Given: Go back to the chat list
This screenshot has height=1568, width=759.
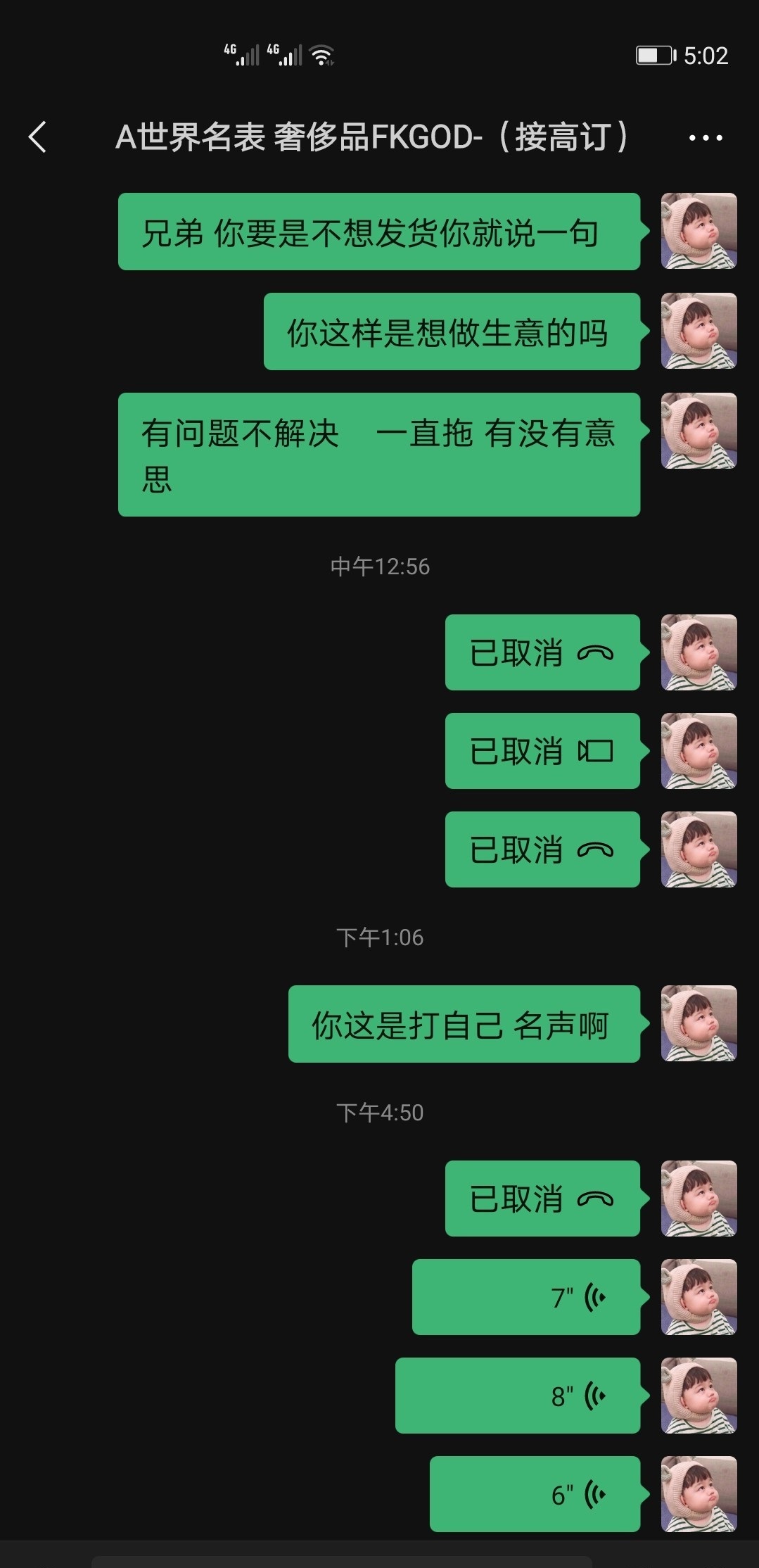Looking at the screenshot, I should [38, 137].
